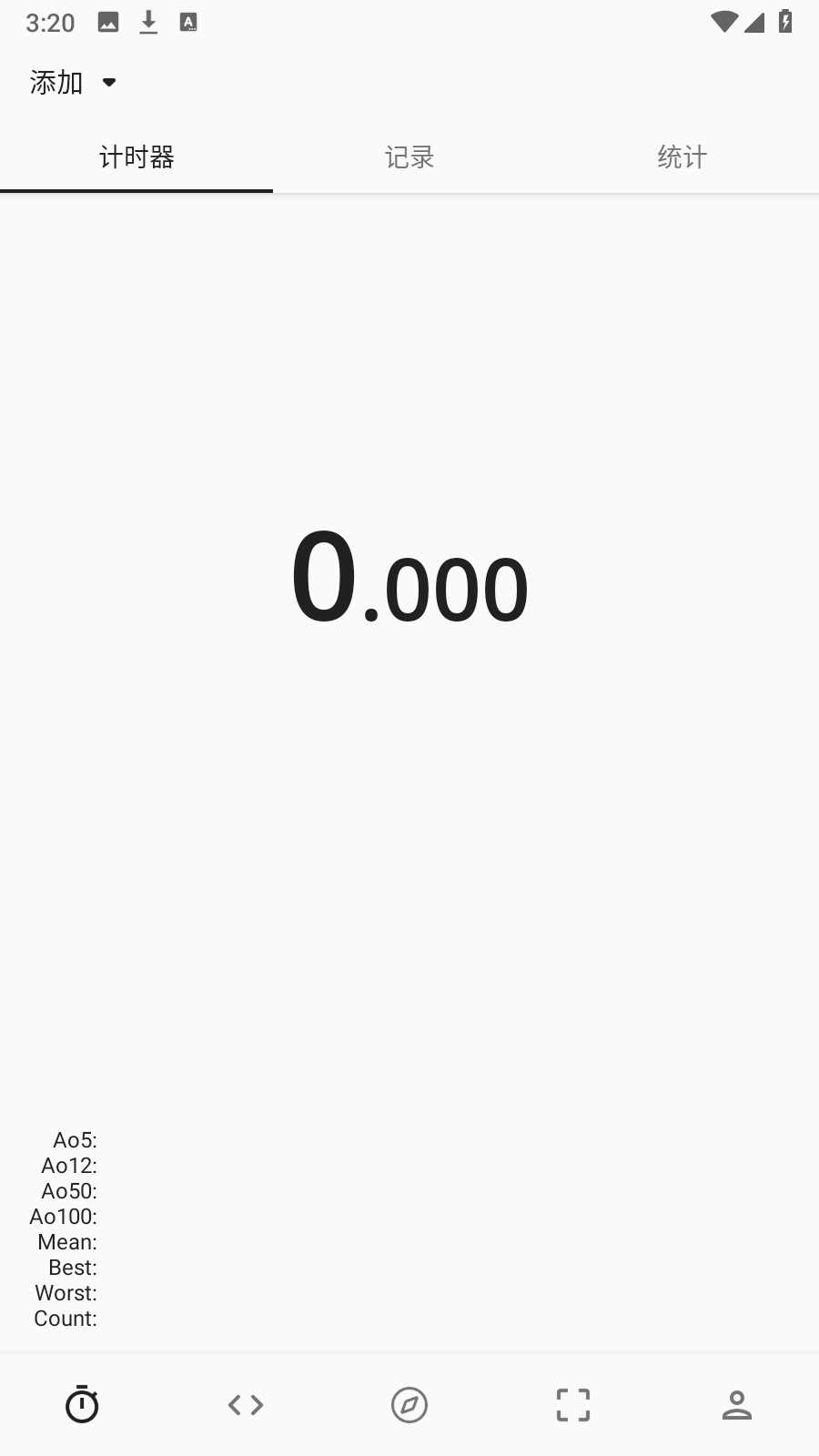This screenshot has height=1456, width=819.
Task: Open the code brackets tab
Action: (246, 1405)
